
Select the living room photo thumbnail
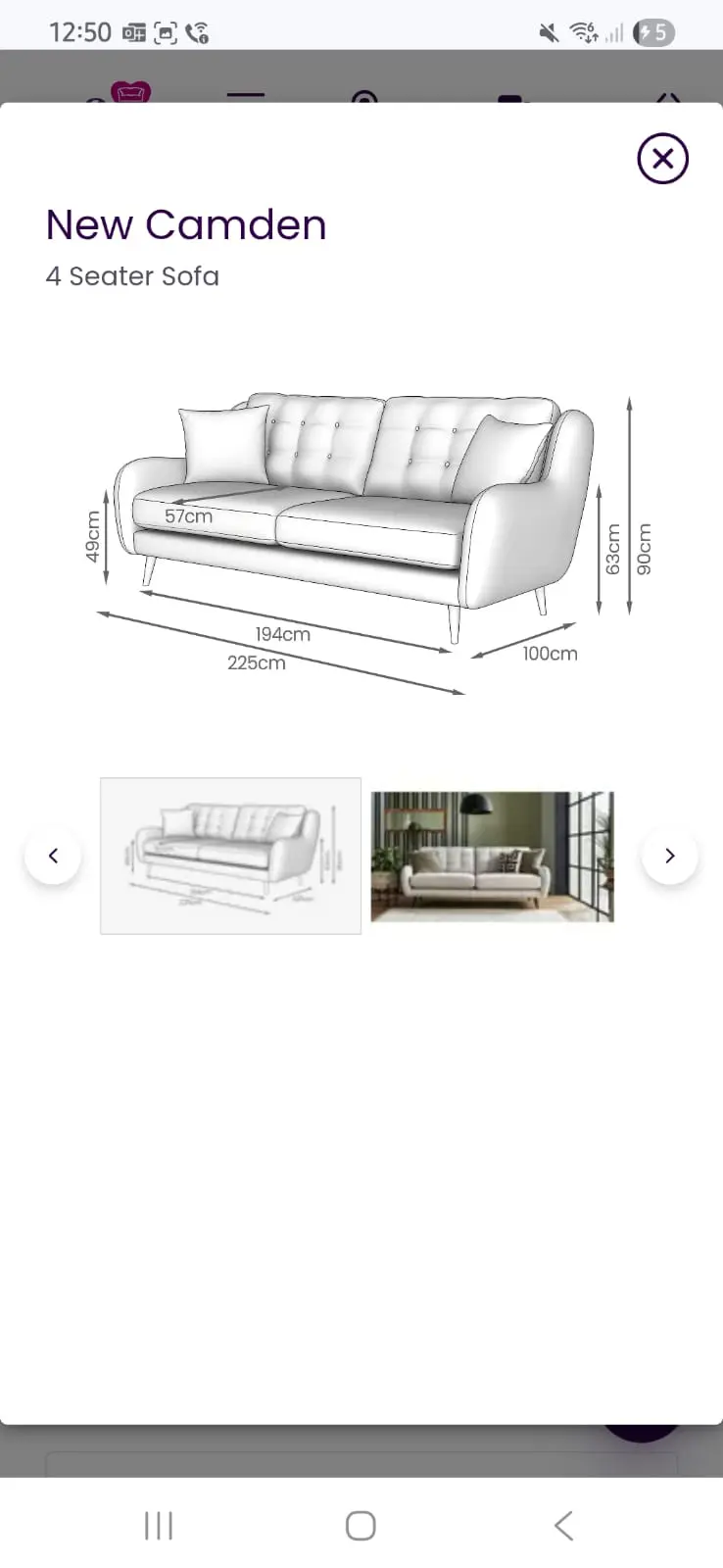point(492,856)
